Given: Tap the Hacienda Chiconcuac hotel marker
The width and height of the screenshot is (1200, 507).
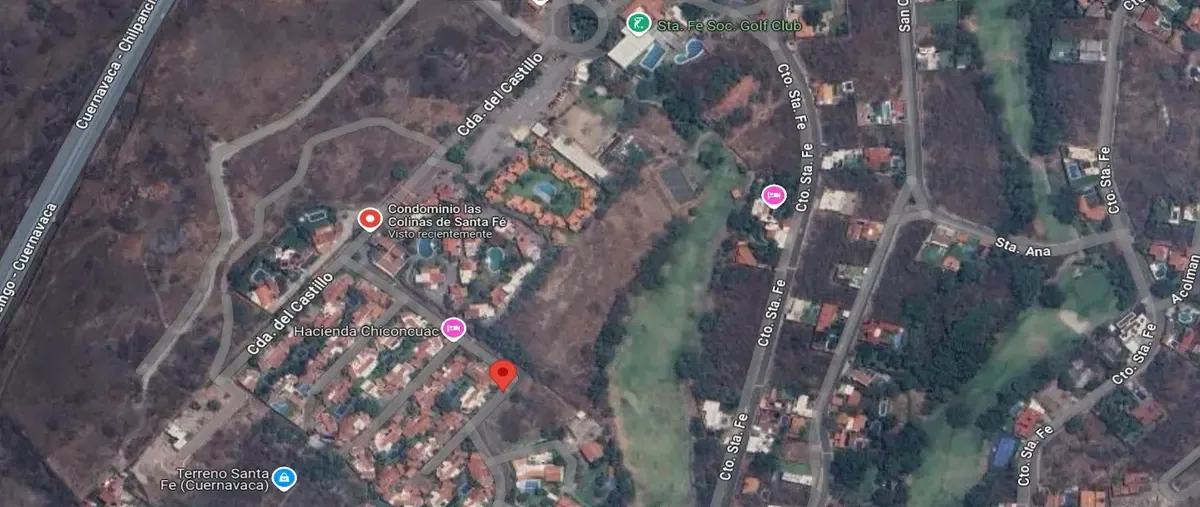Looking at the screenshot, I should click(453, 328).
